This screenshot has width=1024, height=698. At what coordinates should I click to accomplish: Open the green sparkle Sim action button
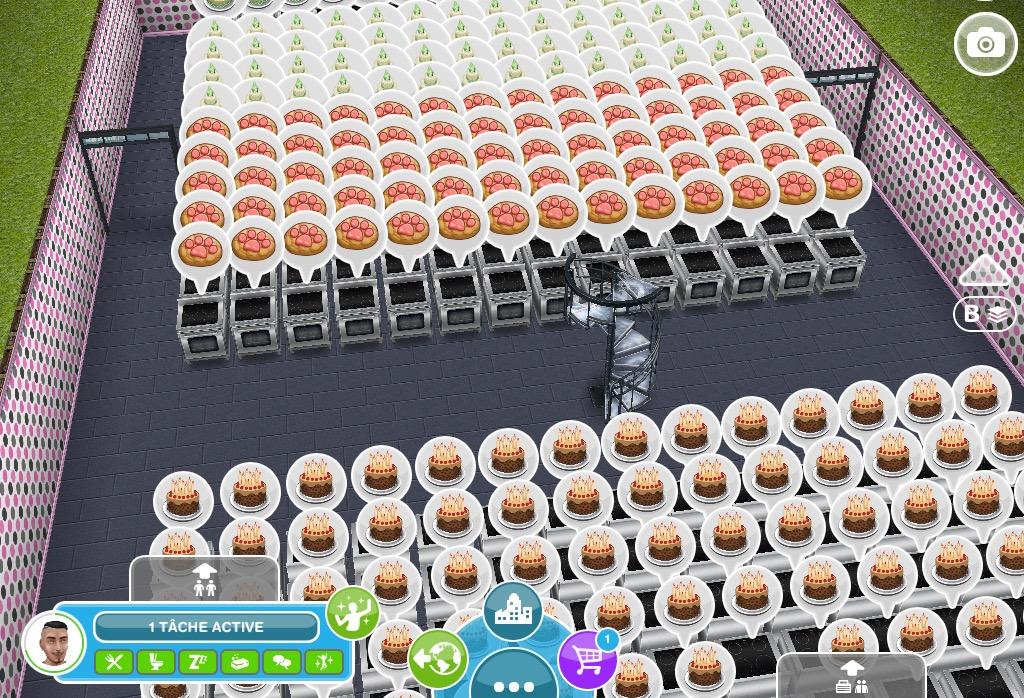tap(352, 613)
